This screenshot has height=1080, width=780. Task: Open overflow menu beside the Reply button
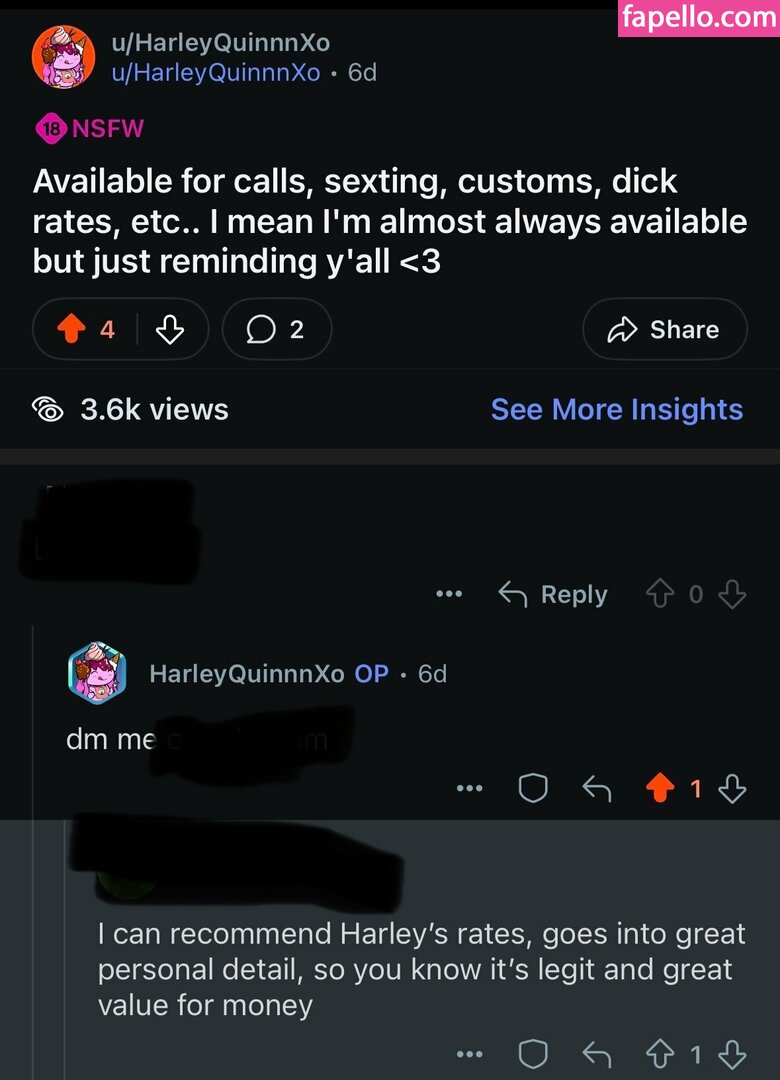[449, 595]
